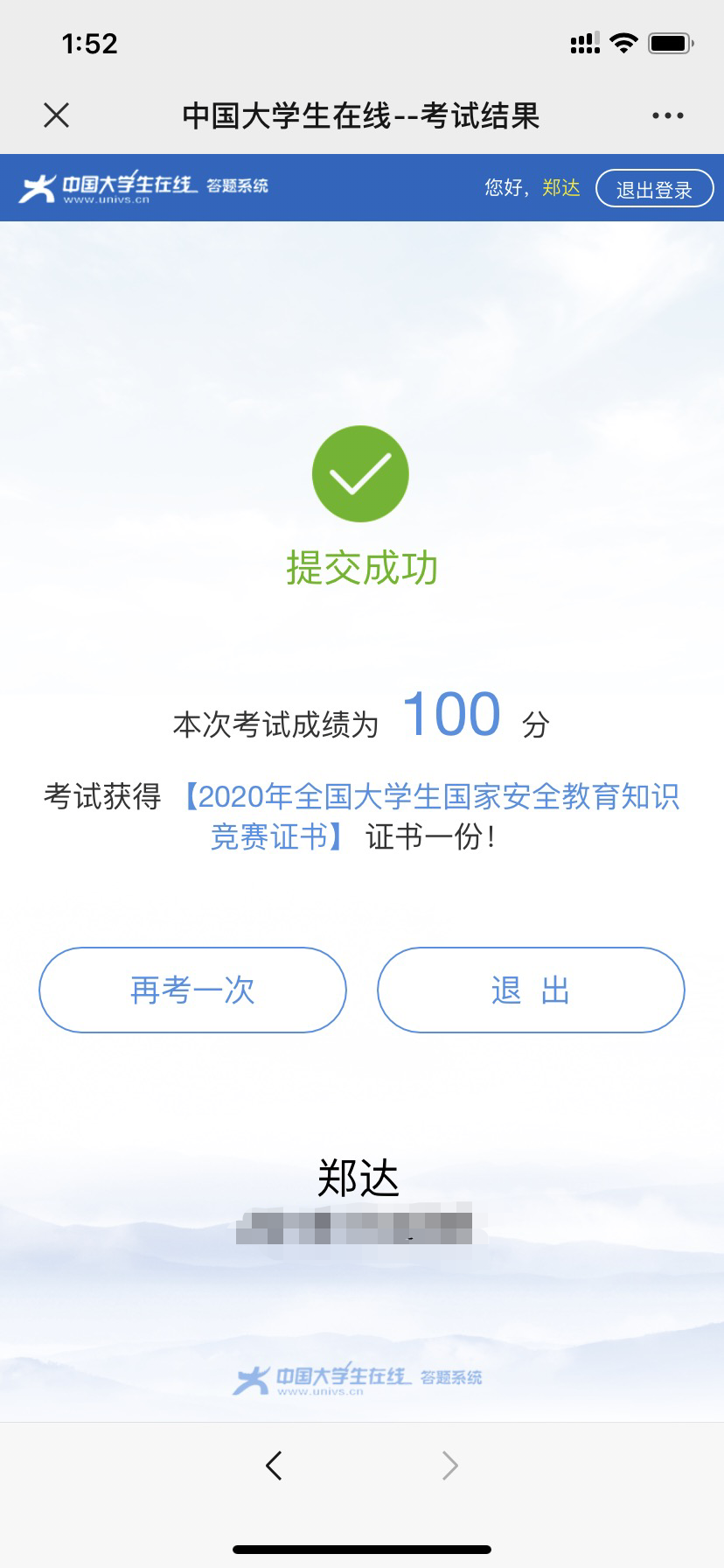
Task: Tap the 退出登录 logout button
Action: pyautogui.click(x=654, y=189)
